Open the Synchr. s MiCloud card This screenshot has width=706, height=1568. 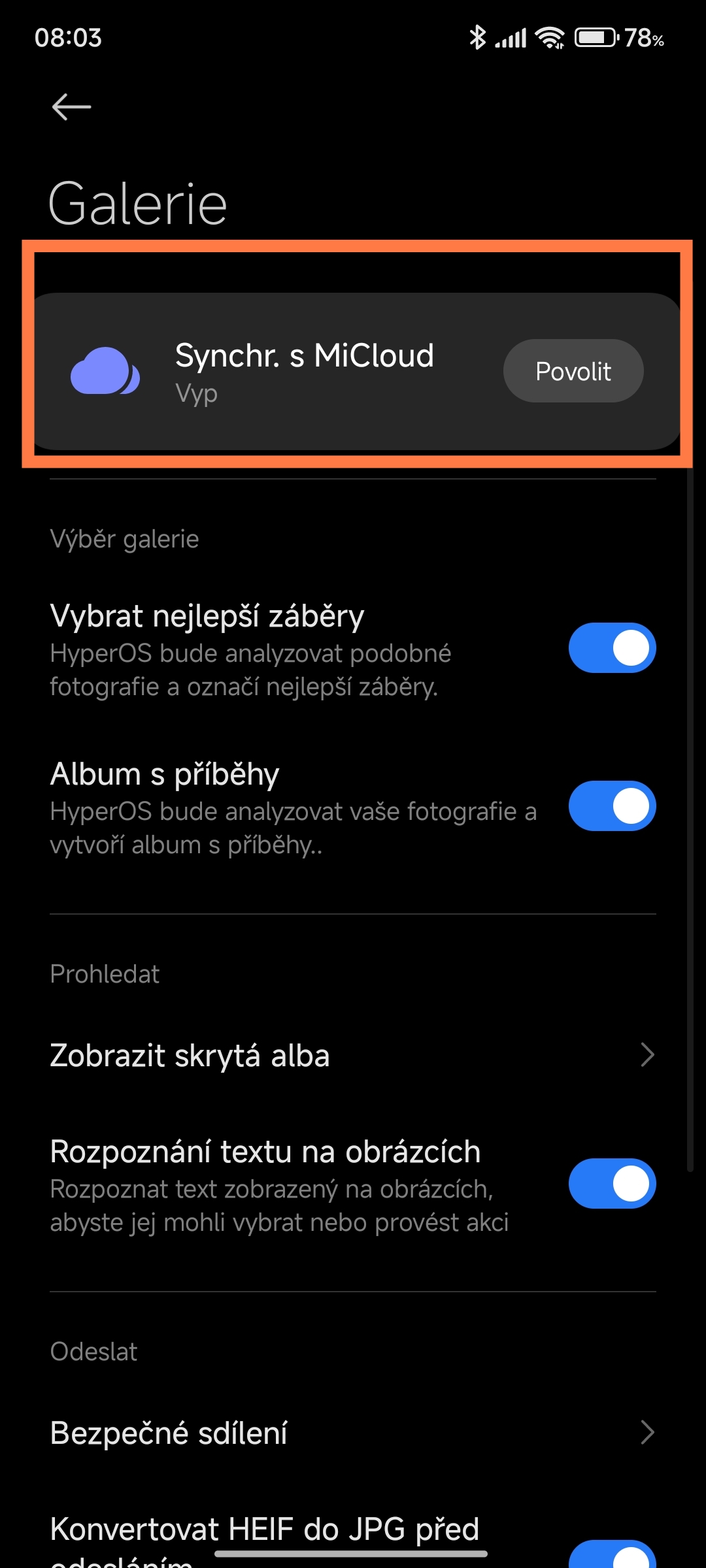(x=353, y=371)
